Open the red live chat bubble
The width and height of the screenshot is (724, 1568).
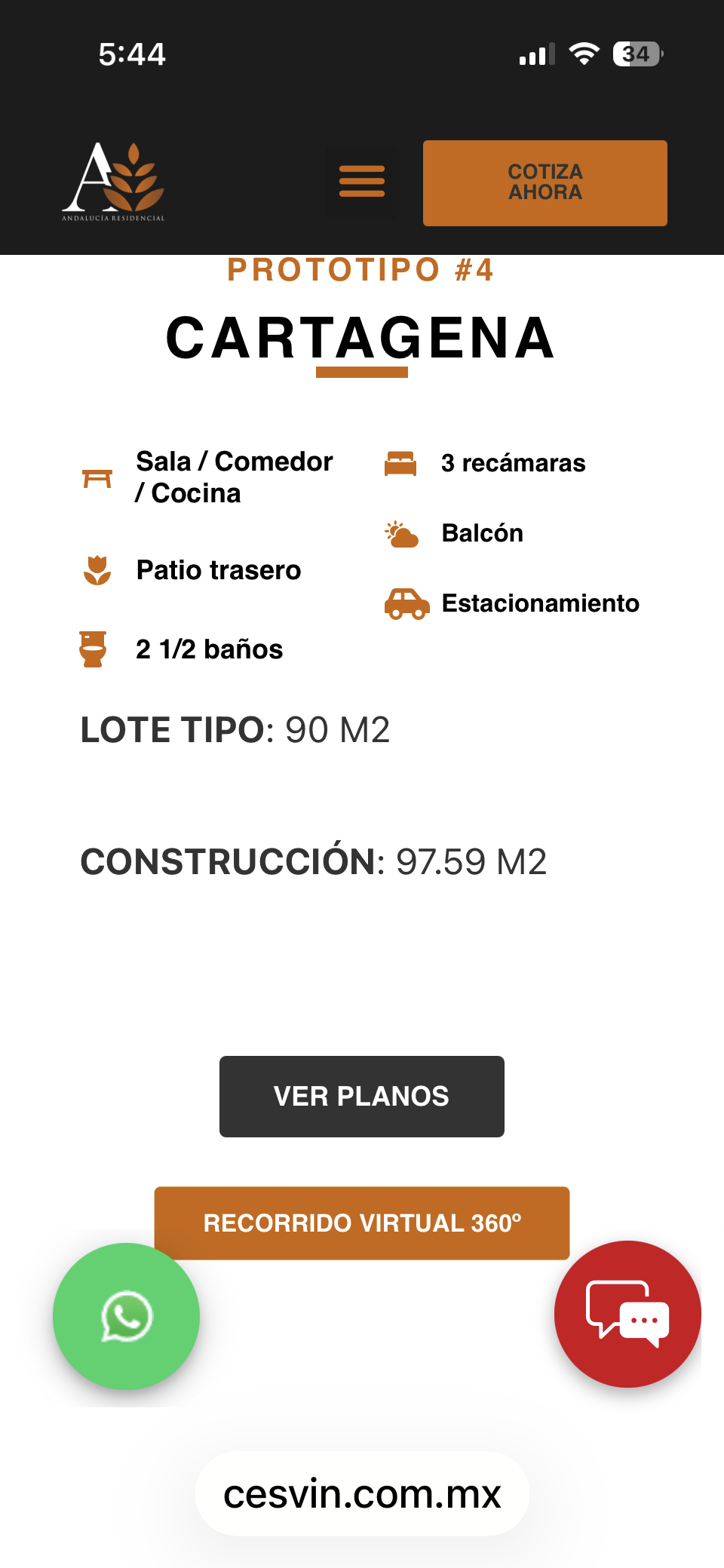[x=627, y=1314]
